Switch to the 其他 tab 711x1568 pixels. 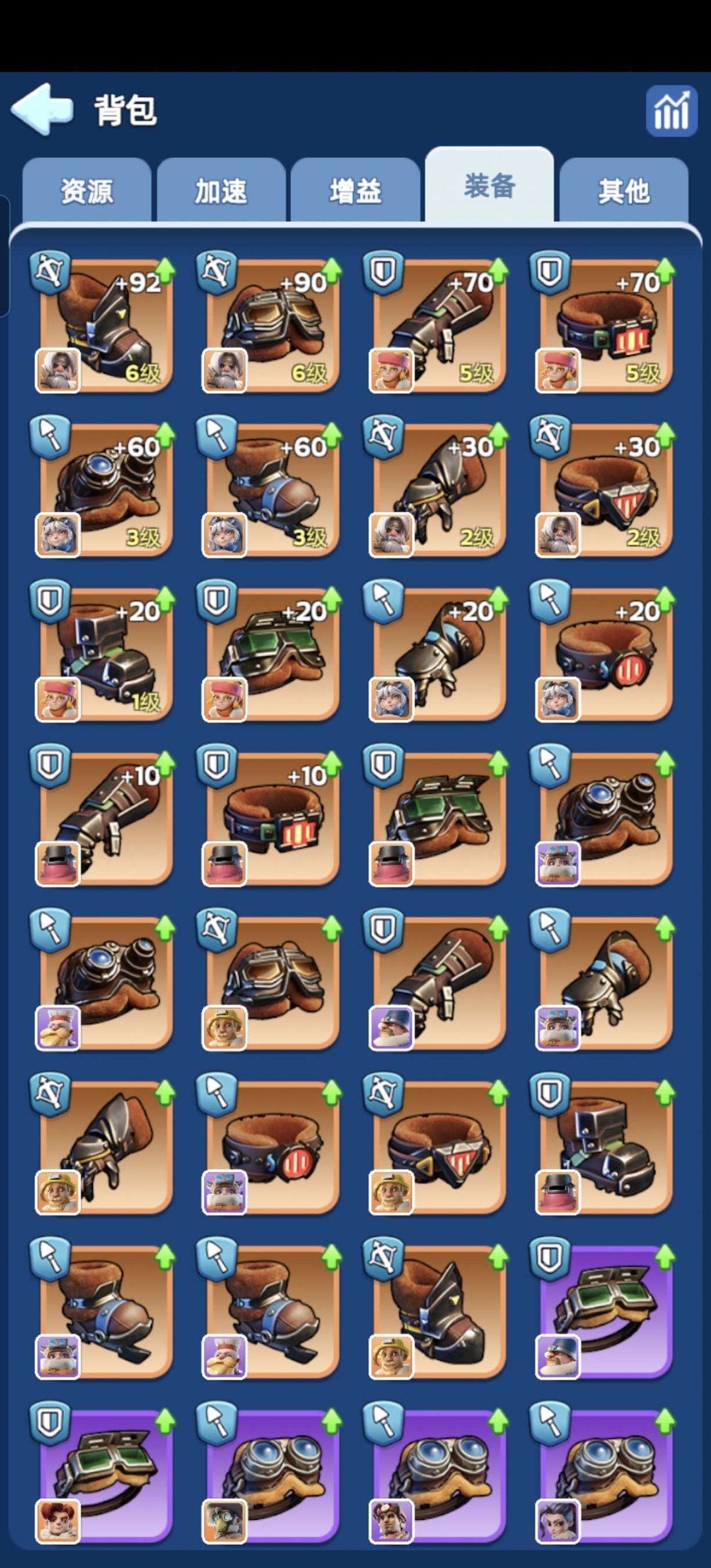(623, 192)
